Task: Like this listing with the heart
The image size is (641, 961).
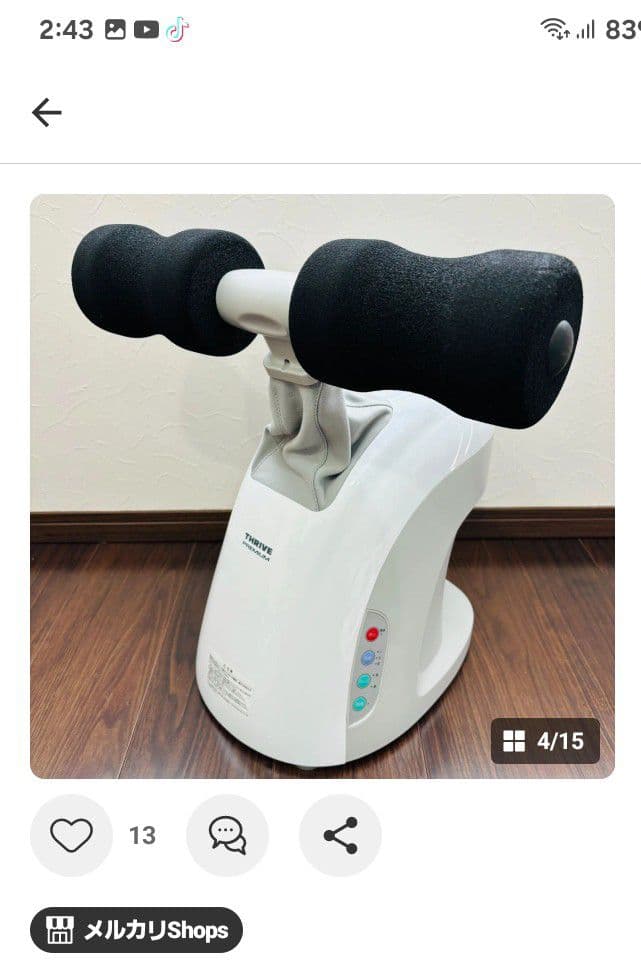Action: 71,835
